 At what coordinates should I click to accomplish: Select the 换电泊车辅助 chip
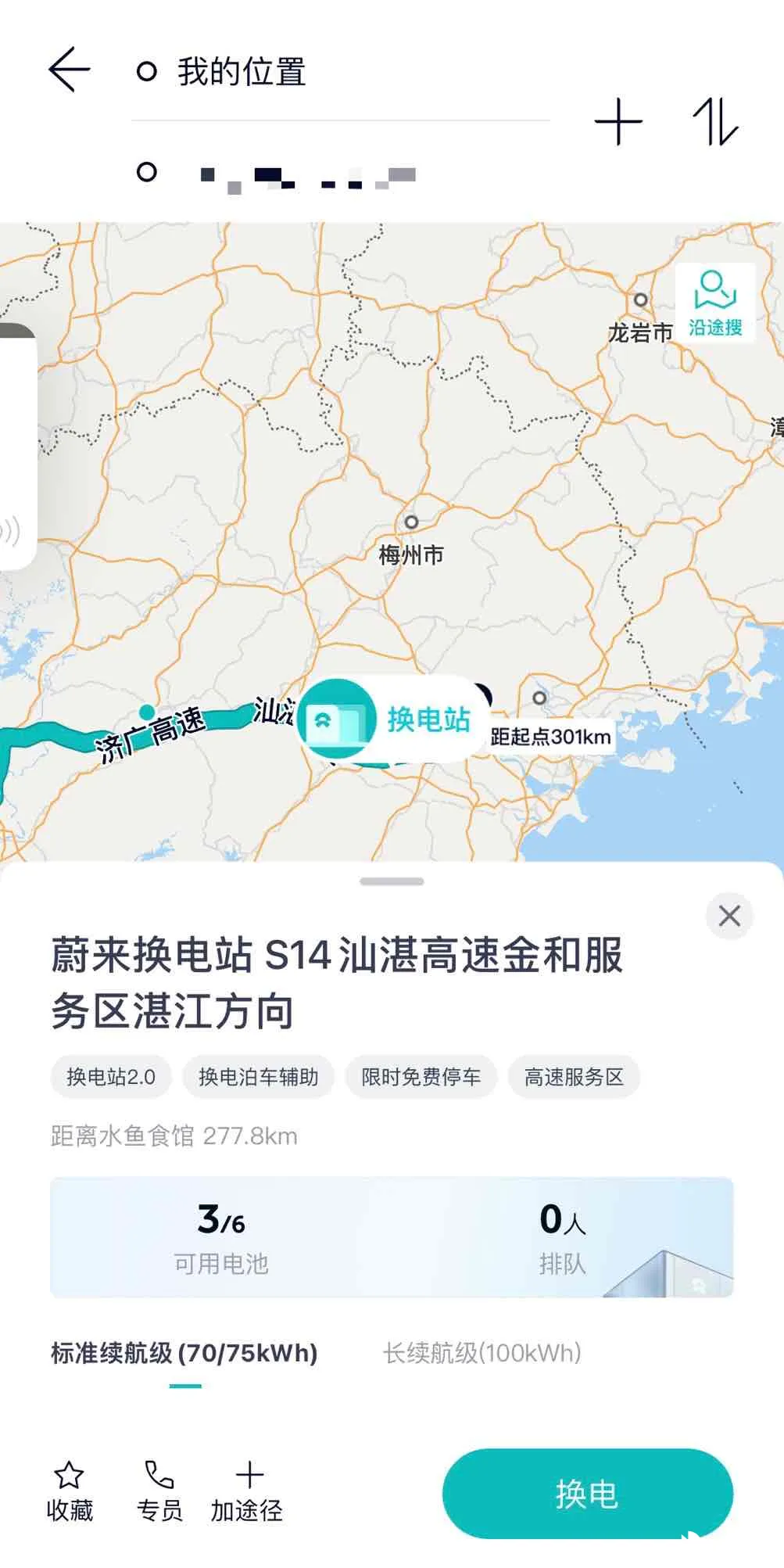coord(258,1077)
